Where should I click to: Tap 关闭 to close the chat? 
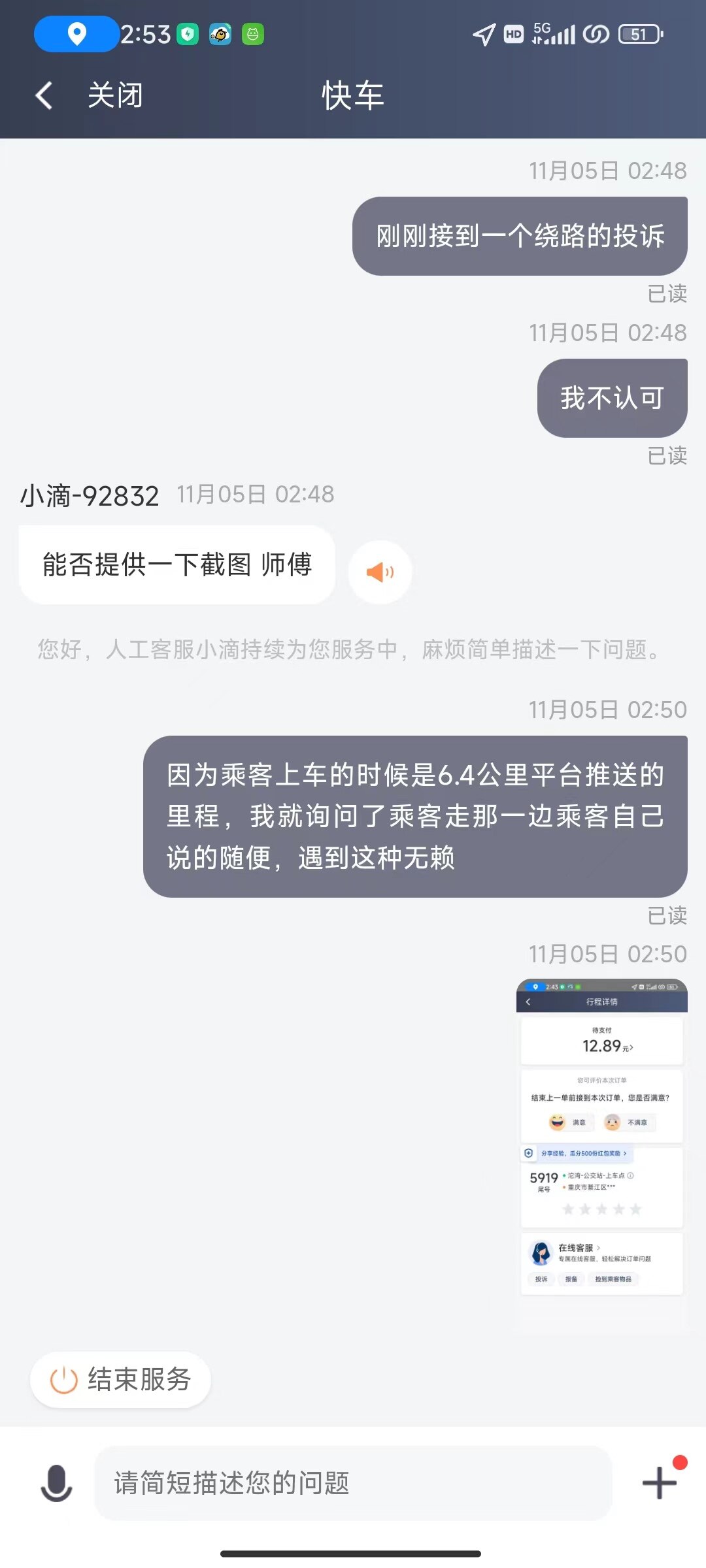[115, 95]
